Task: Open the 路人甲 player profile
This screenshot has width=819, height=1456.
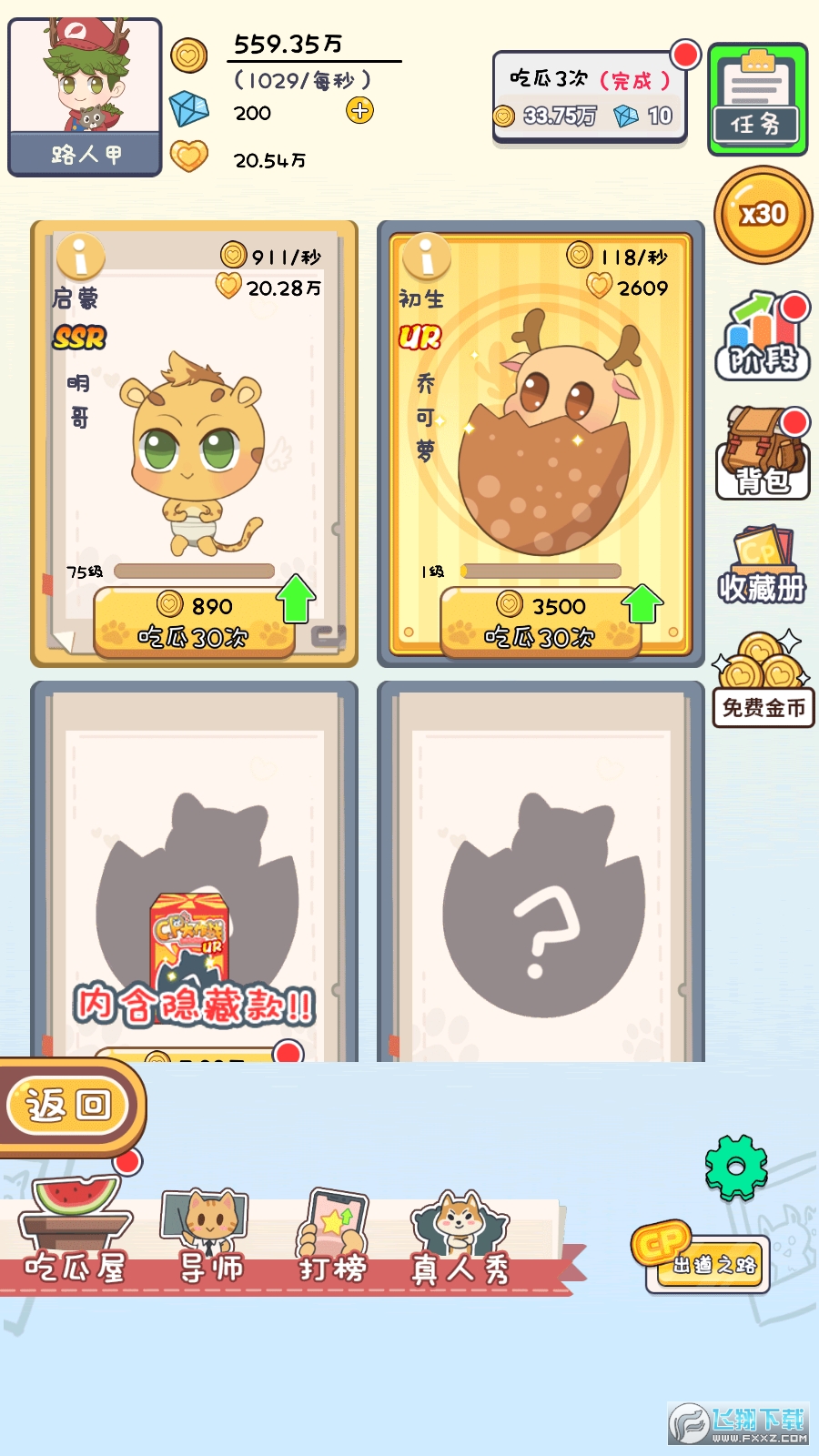Action: (x=85, y=96)
